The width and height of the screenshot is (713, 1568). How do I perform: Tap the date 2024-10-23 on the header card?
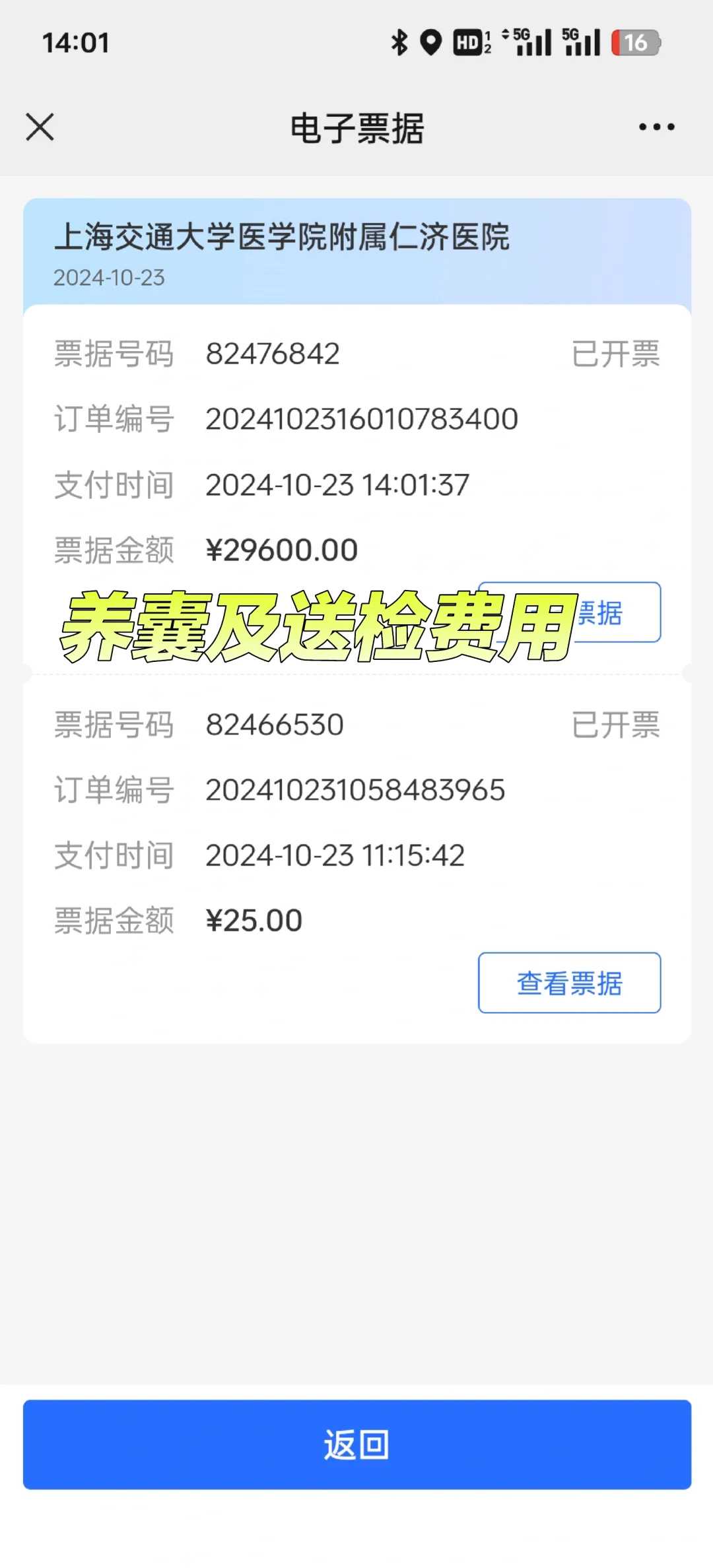(108, 278)
